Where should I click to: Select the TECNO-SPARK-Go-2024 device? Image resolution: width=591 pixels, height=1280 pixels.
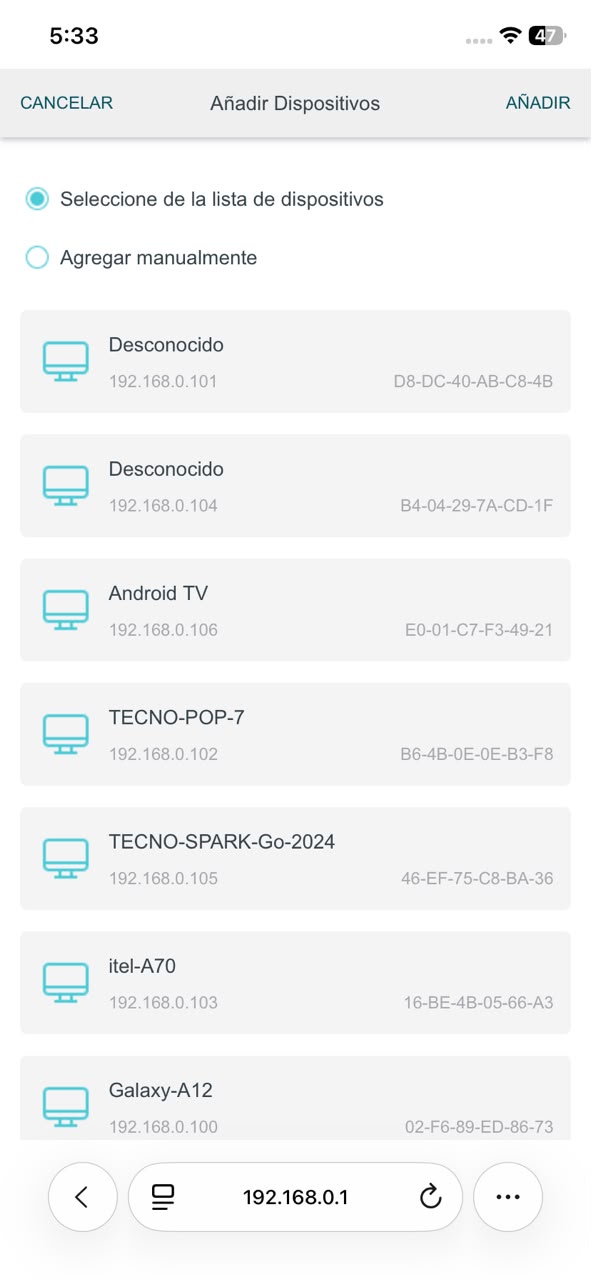click(295, 858)
